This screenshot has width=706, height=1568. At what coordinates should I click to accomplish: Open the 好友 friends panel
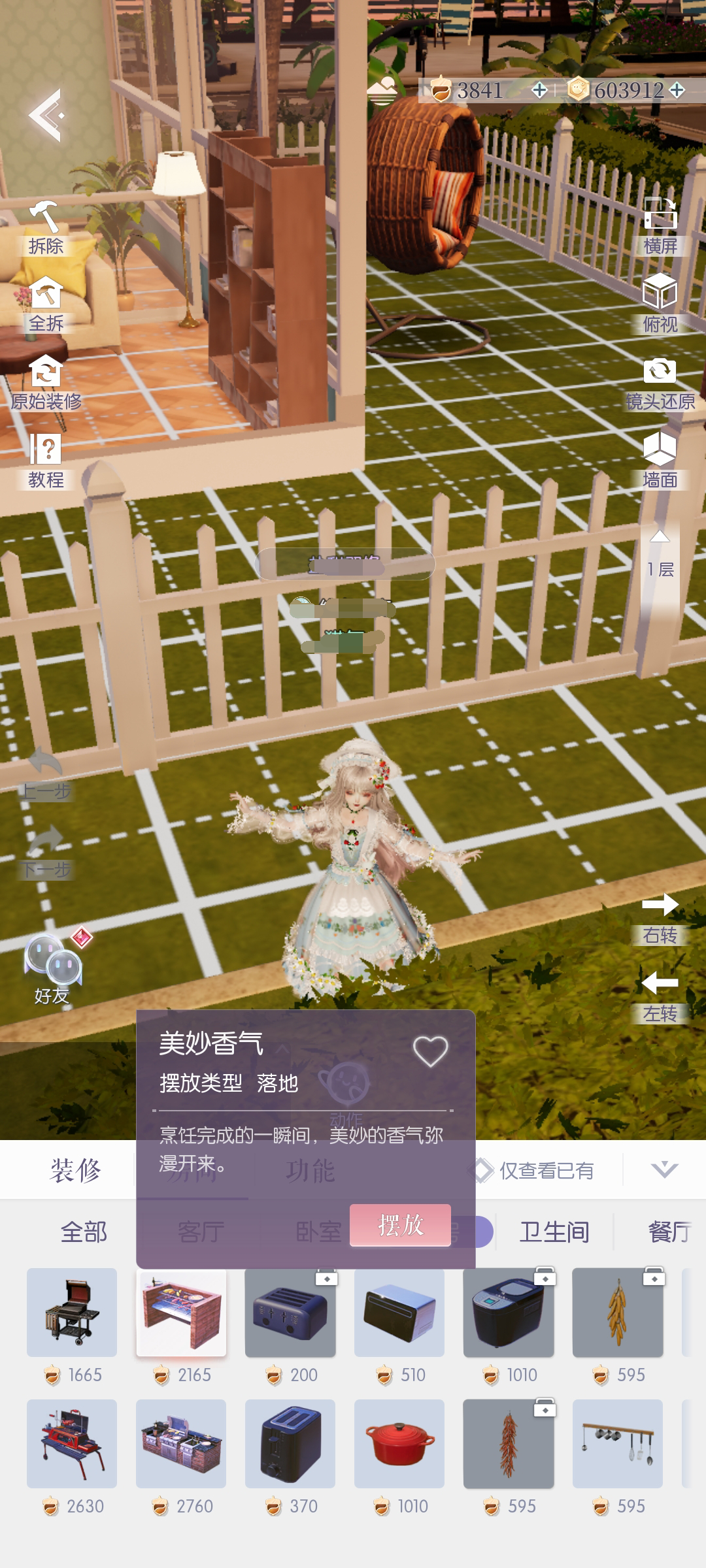pos(52,968)
